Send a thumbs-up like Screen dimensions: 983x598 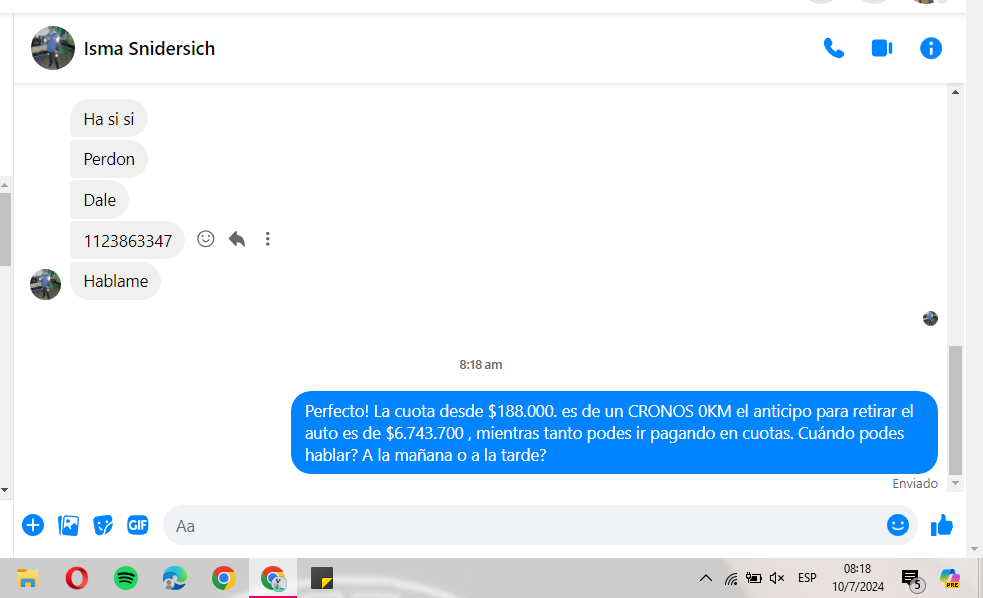(942, 525)
